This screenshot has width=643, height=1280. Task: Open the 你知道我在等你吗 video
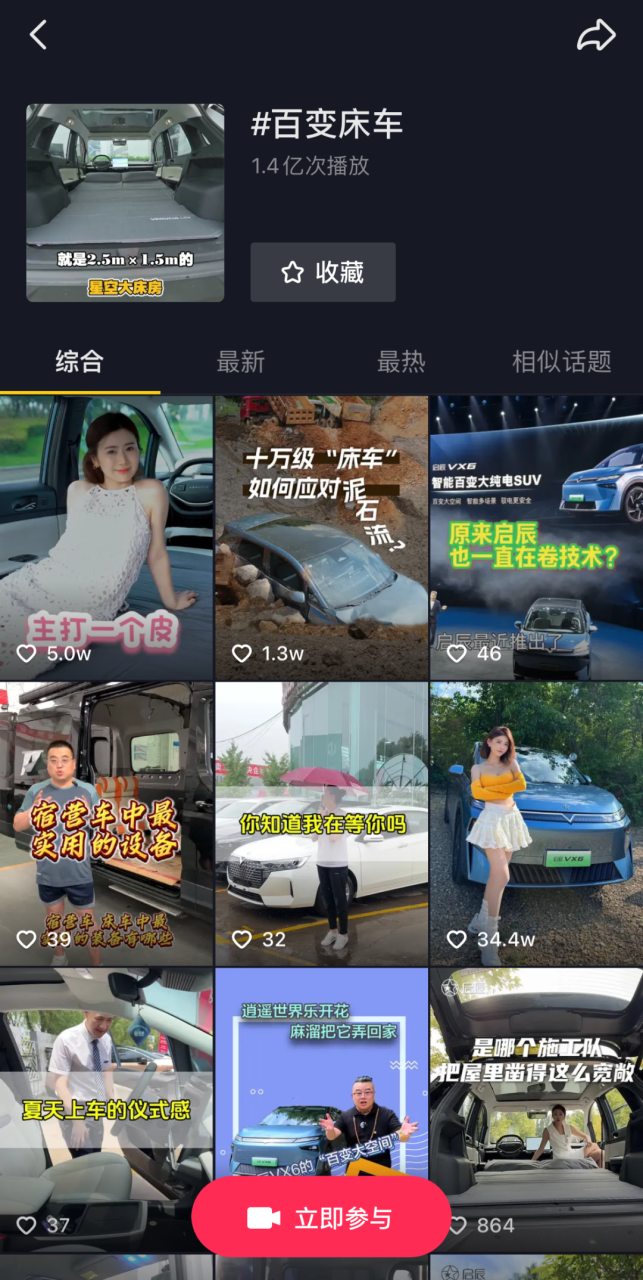pyautogui.click(x=321, y=823)
